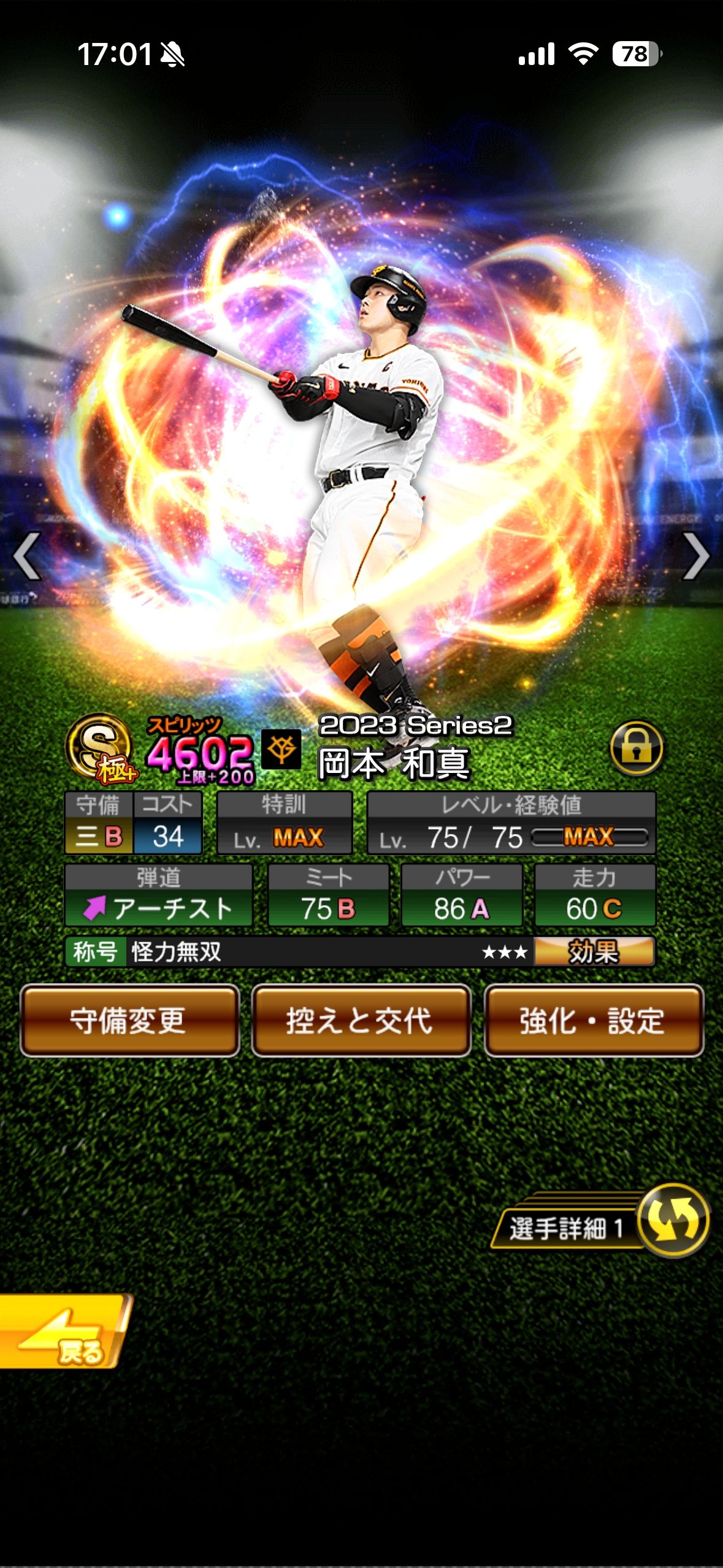Go to the next player with right arrow
Viewport: 723px width, 1568px height.
(695, 556)
